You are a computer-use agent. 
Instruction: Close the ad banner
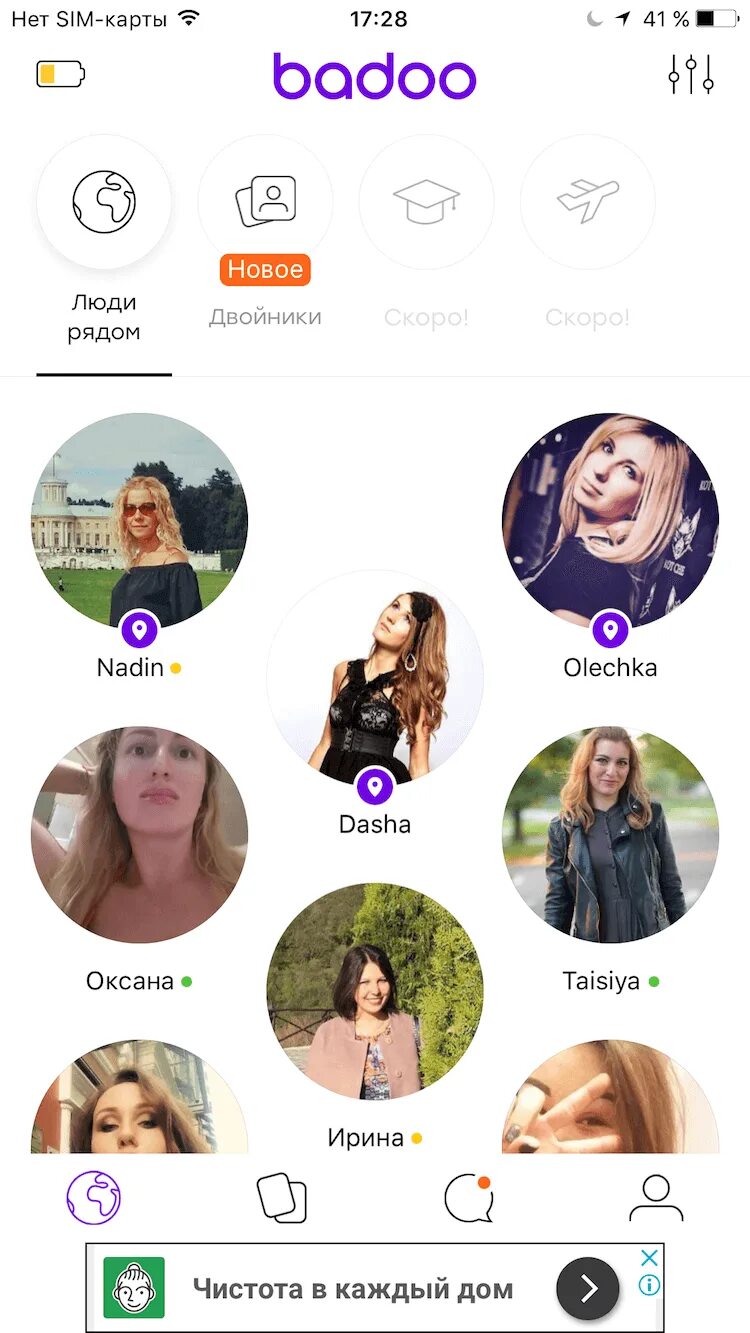click(x=649, y=1258)
